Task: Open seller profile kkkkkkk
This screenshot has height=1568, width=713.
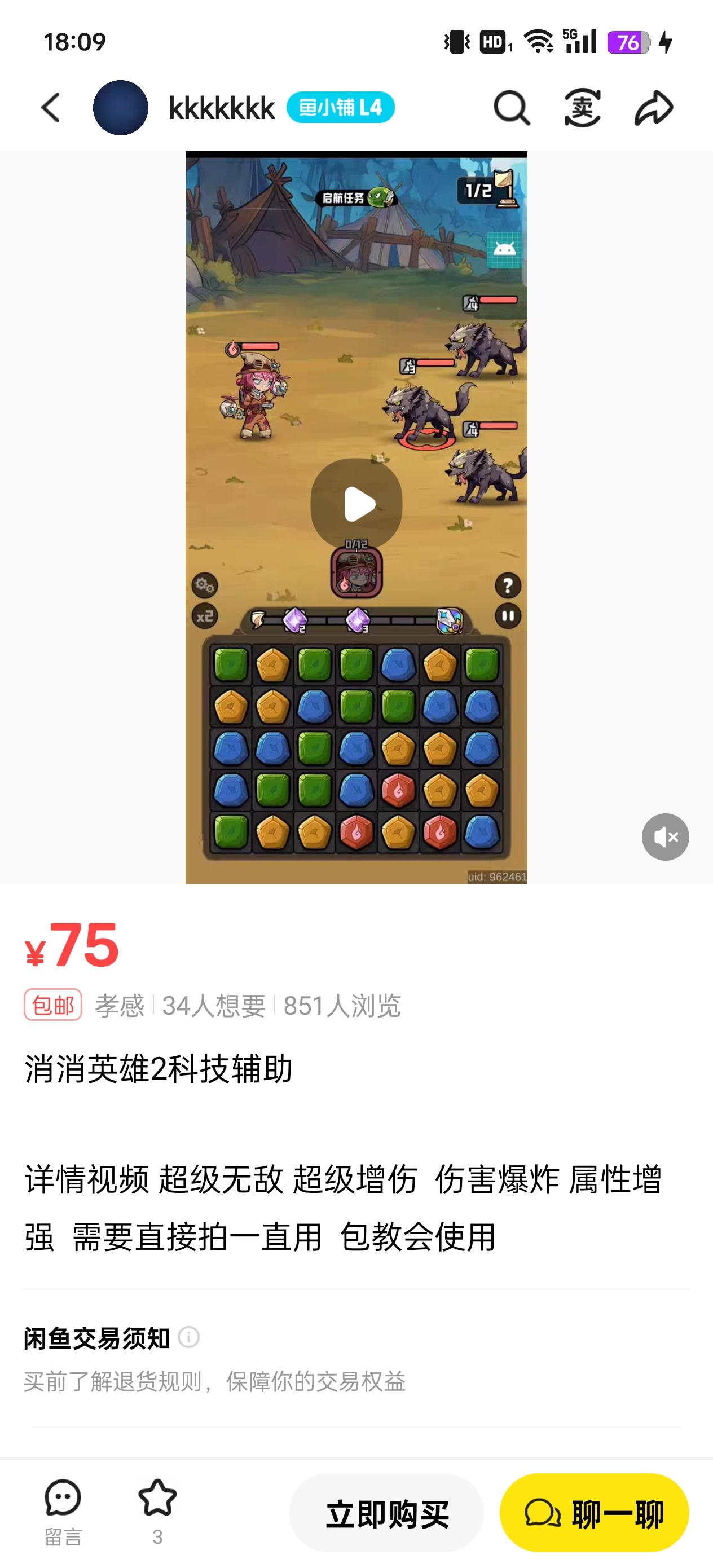Action: (x=221, y=108)
